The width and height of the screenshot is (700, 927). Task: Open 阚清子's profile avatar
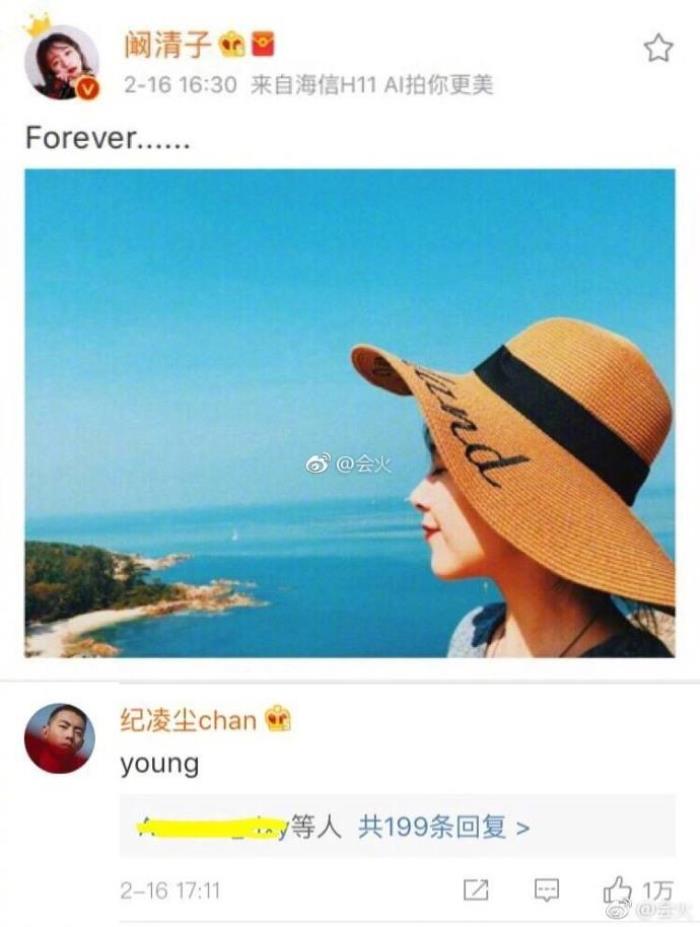(x=61, y=62)
